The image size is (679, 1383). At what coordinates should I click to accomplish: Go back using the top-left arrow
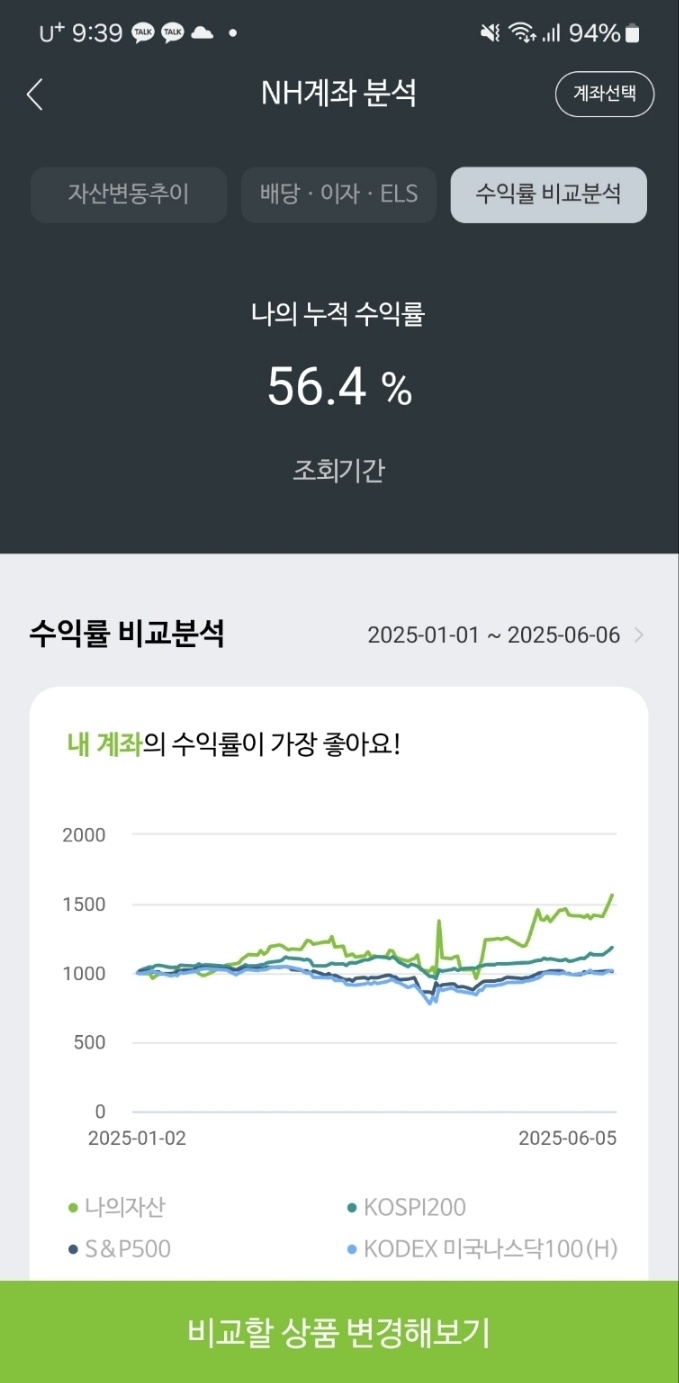tap(35, 95)
